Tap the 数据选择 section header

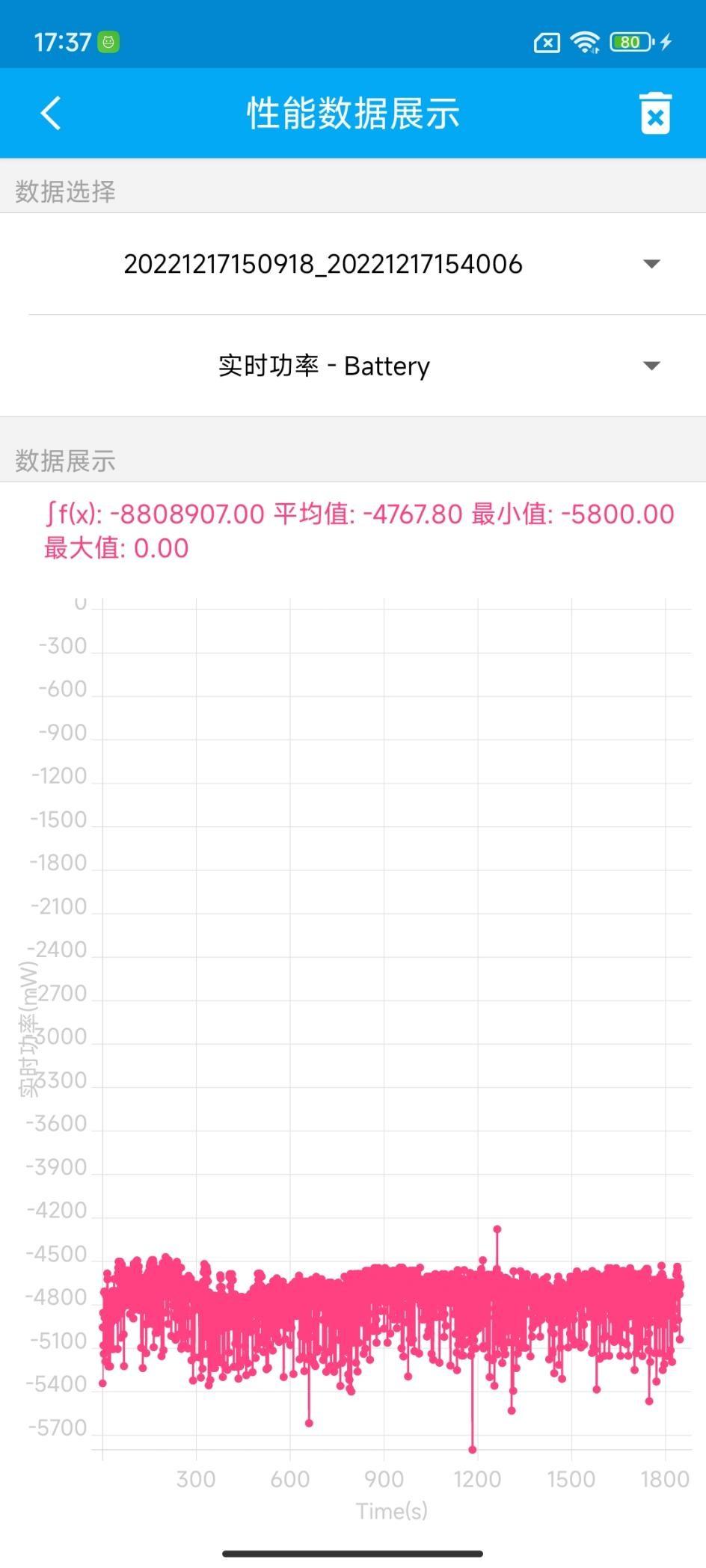click(63, 192)
